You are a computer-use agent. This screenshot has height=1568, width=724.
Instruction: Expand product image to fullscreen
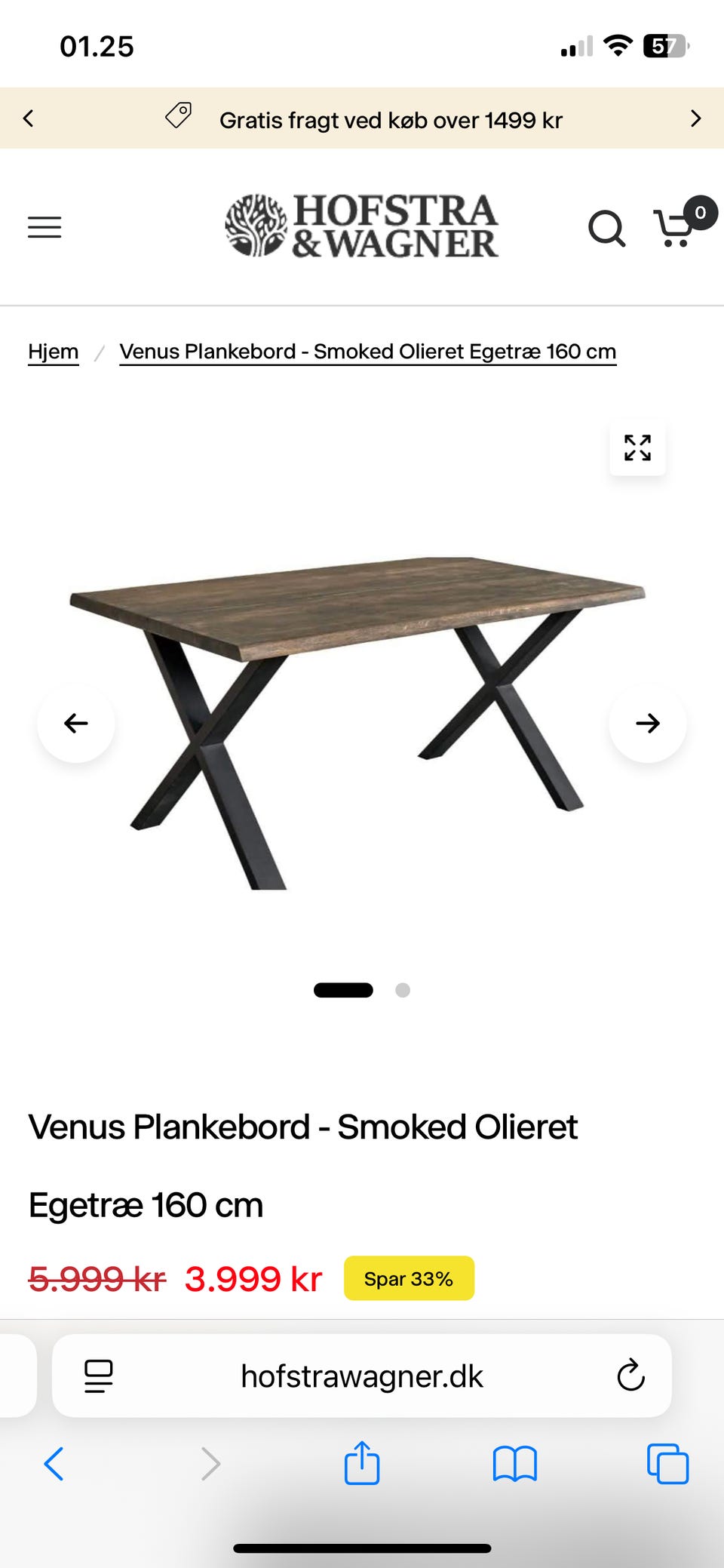637,447
